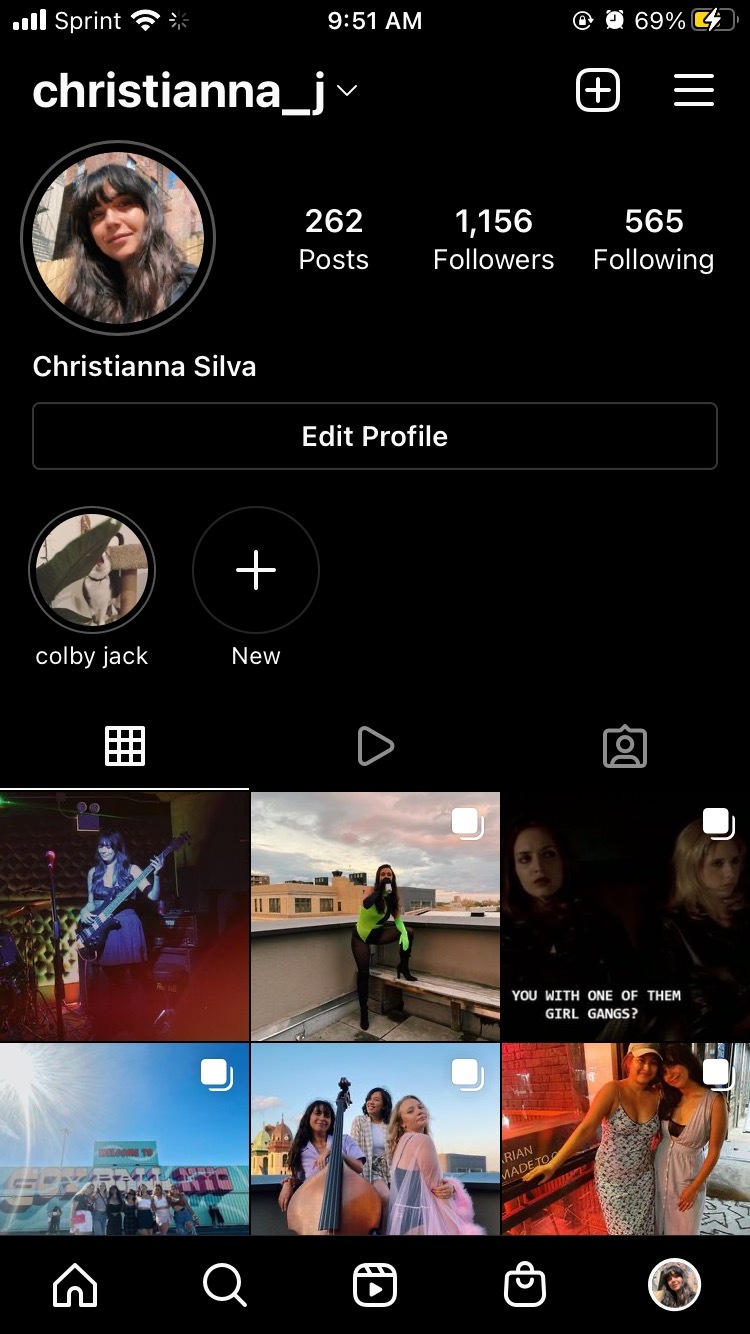The image size is (750, 1334).
Task: Open the hamburger menu
Action: tap(693, 91)
